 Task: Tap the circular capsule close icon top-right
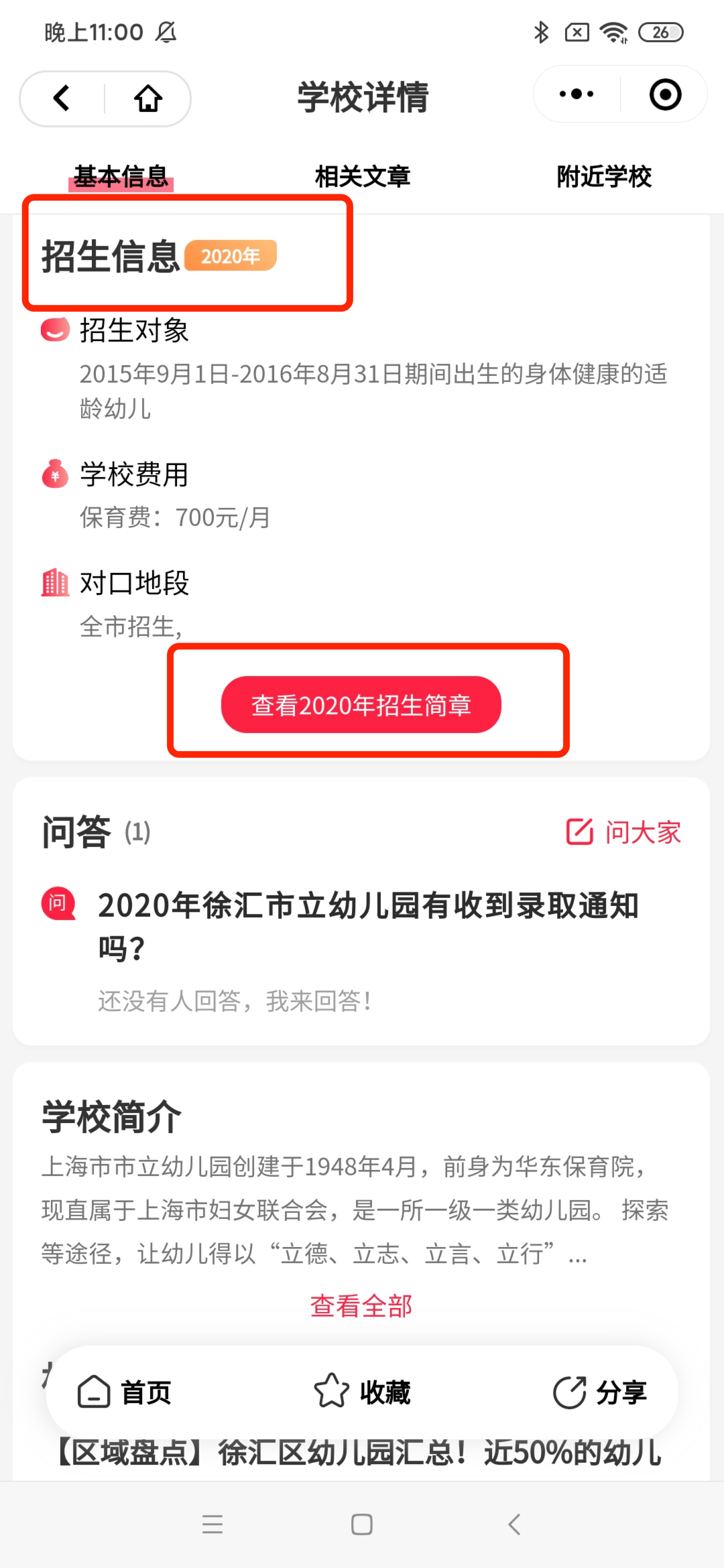666,95
